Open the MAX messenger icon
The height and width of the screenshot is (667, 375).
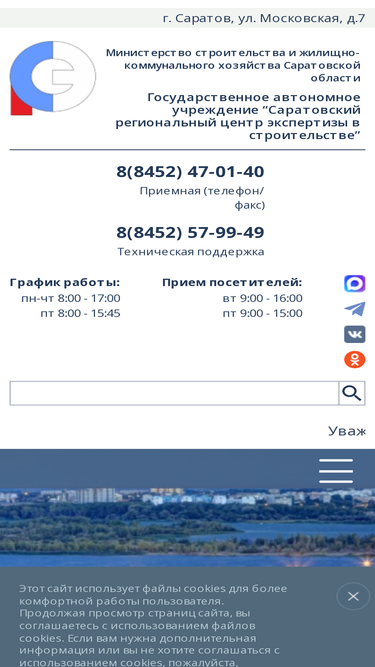tap(355, 283)
